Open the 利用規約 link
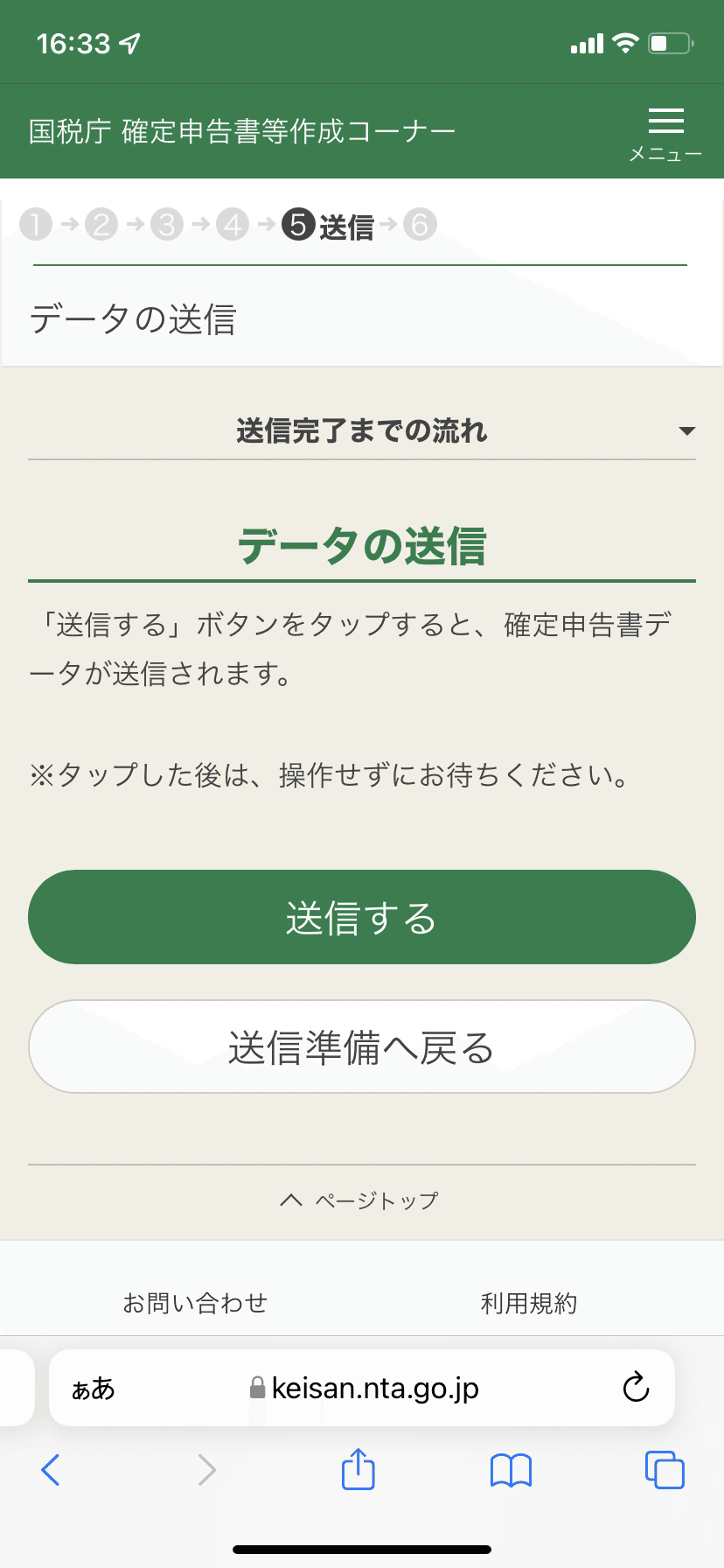724x1568 pixels. tap(529, 1303)
